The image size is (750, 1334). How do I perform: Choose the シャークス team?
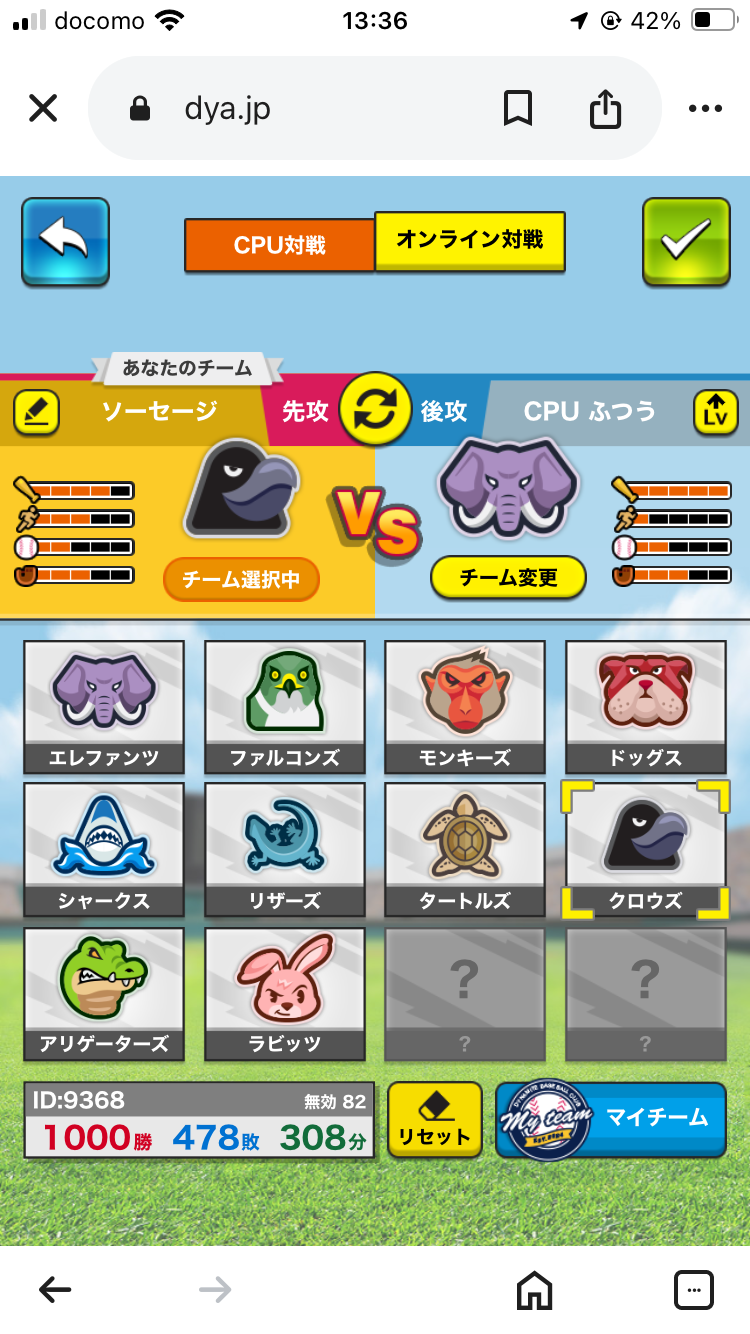tap(104, 850)
